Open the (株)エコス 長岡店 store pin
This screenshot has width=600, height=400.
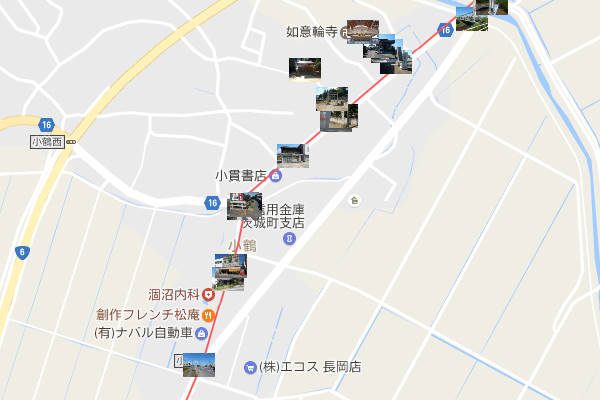pos(250,367)
